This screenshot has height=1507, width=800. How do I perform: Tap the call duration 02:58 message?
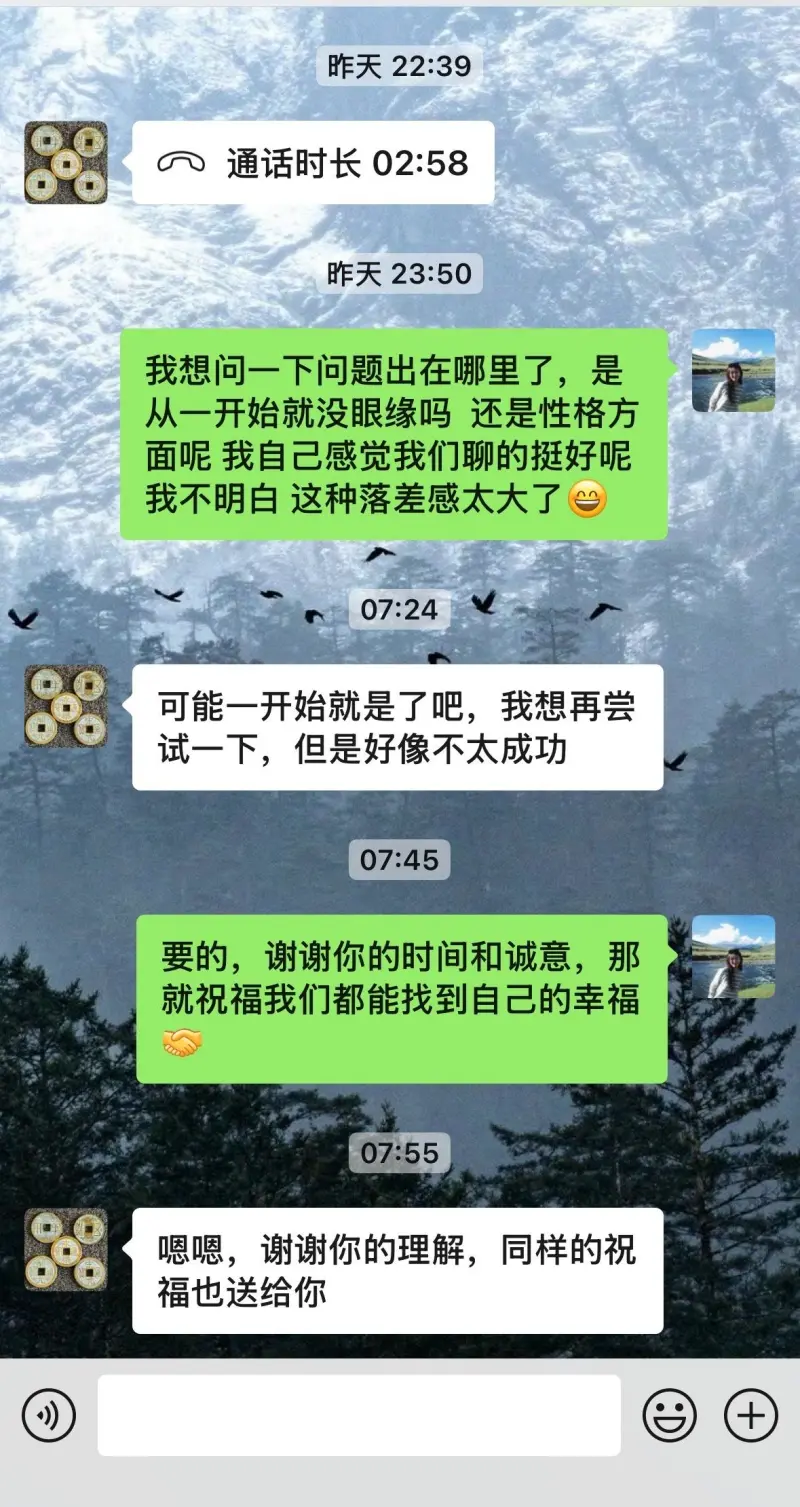coord(313,163)
